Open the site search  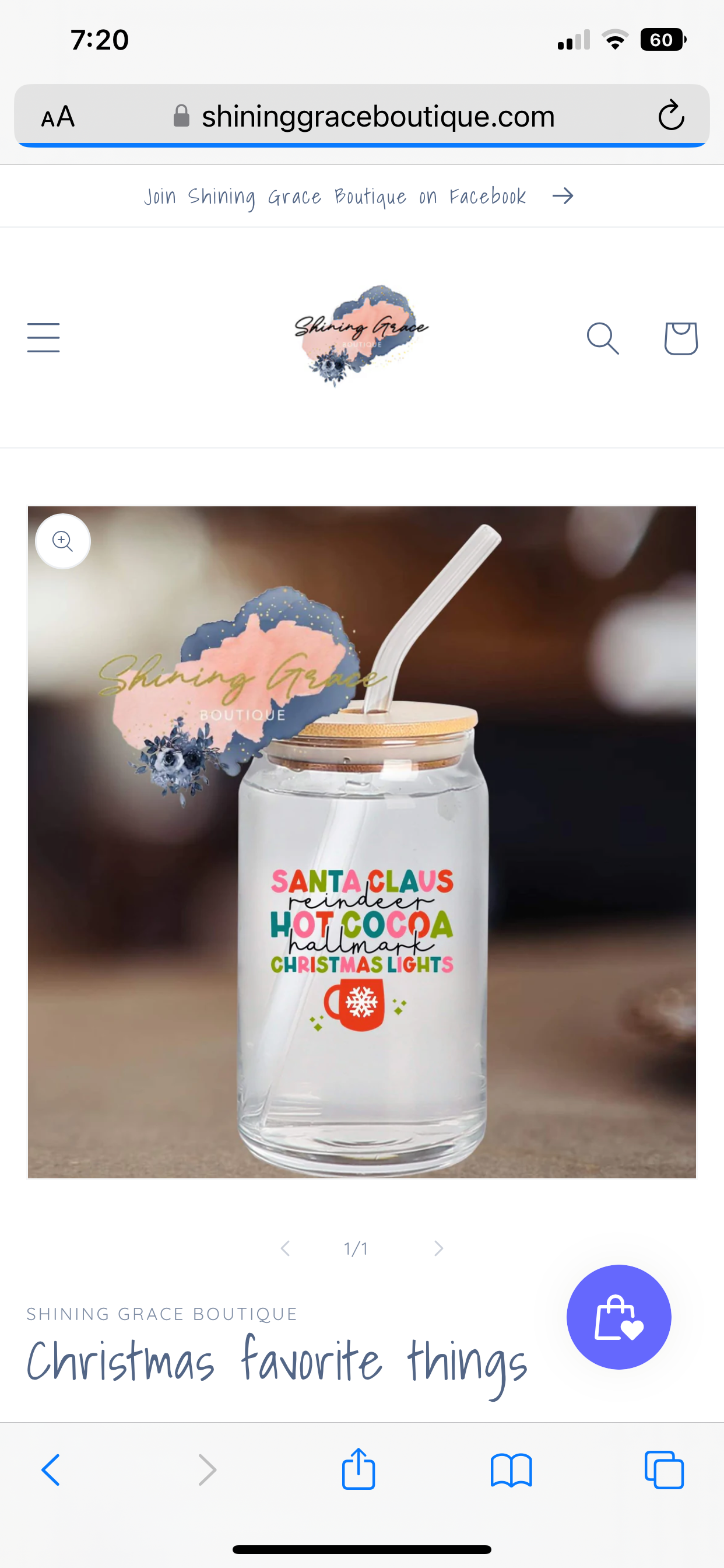point(602,338)
